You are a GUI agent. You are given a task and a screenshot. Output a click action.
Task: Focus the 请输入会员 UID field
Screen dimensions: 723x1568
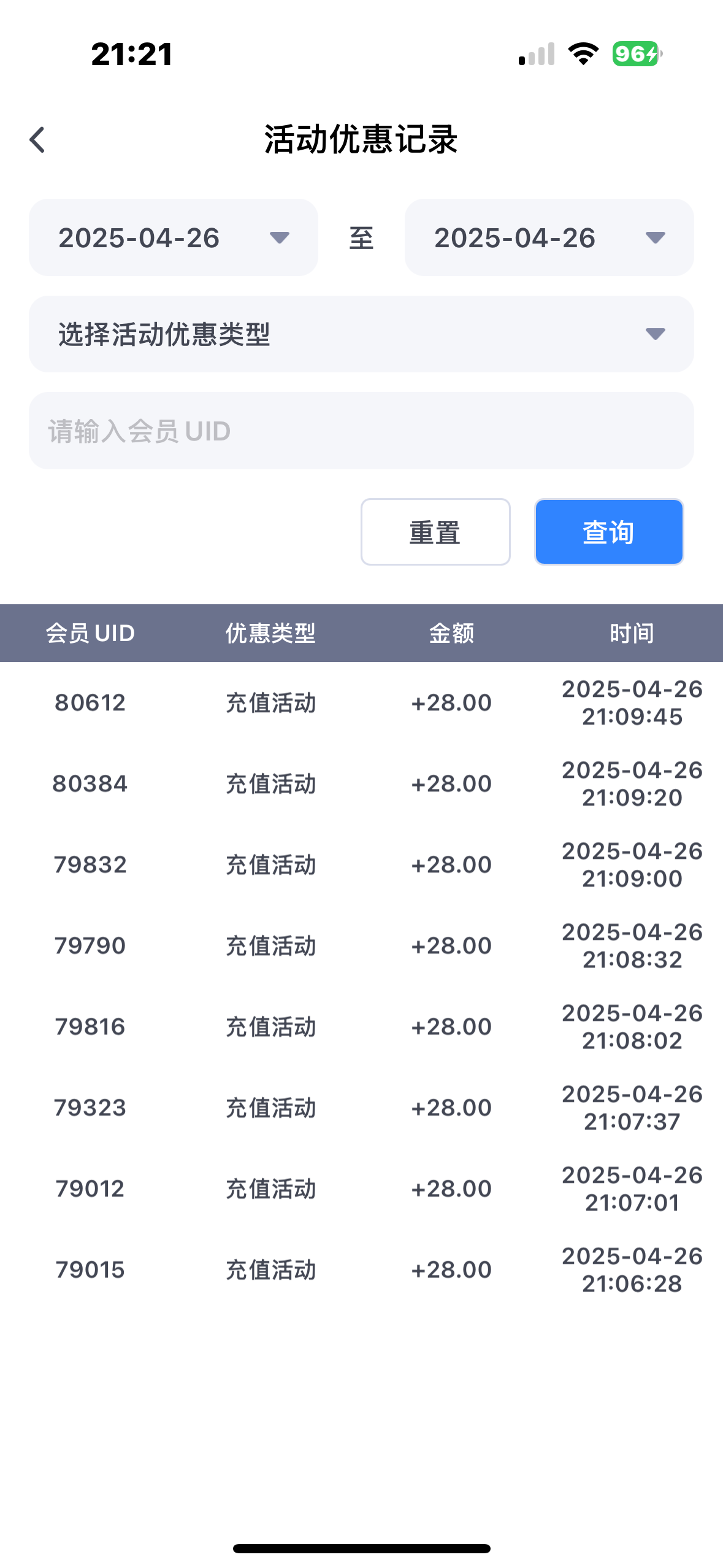[x=361, y=431]
